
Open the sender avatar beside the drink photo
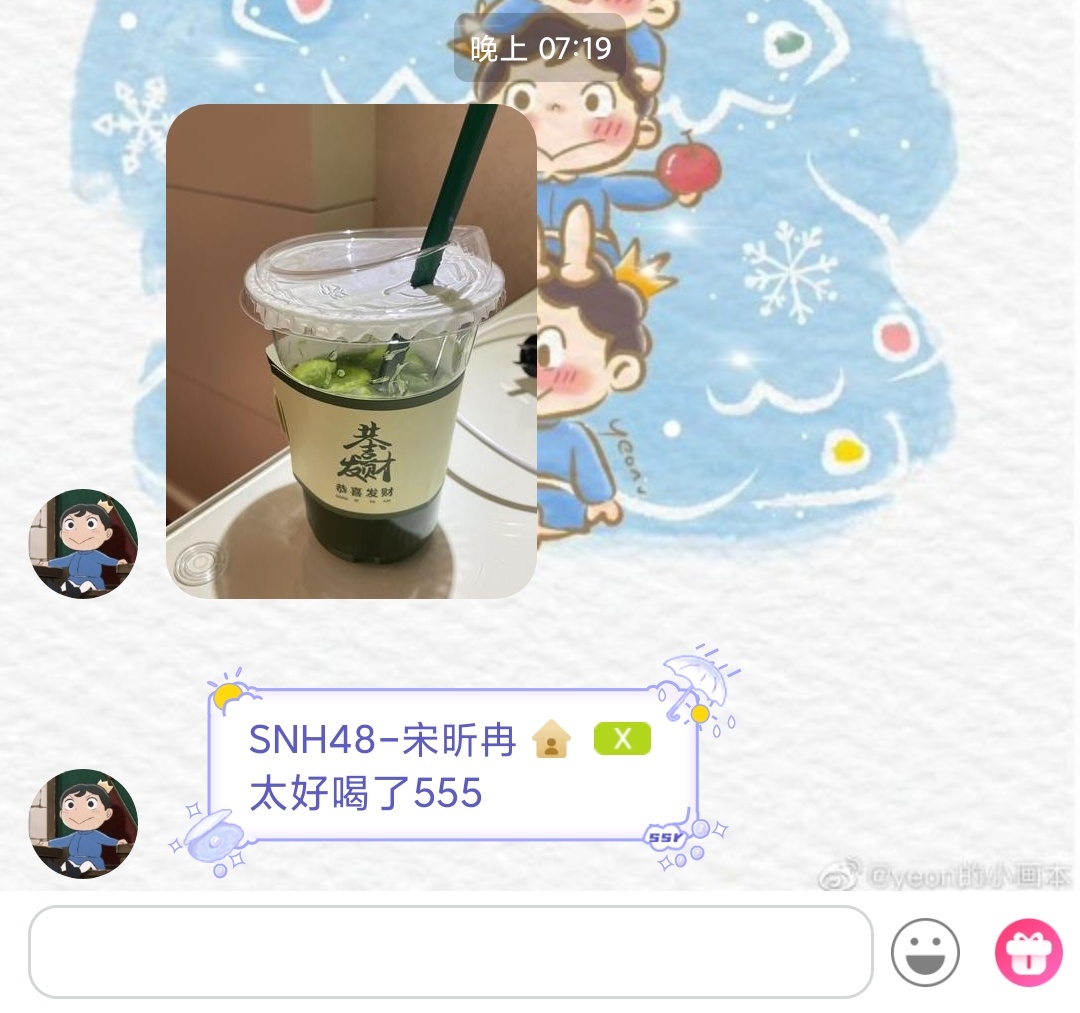pyautogui.click(x=83, y=544)
